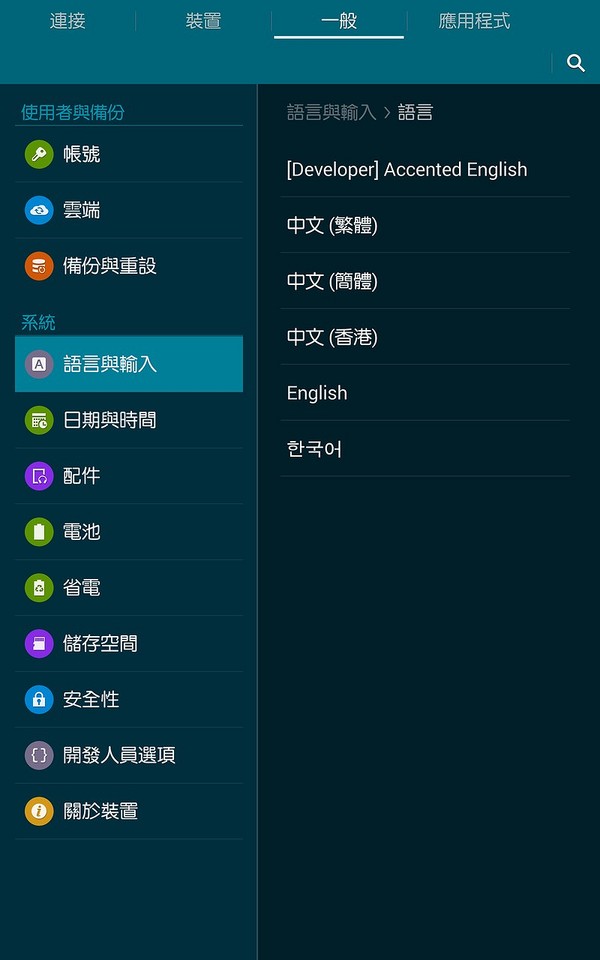Select 中文 (簡體) language

click(425, 281)
